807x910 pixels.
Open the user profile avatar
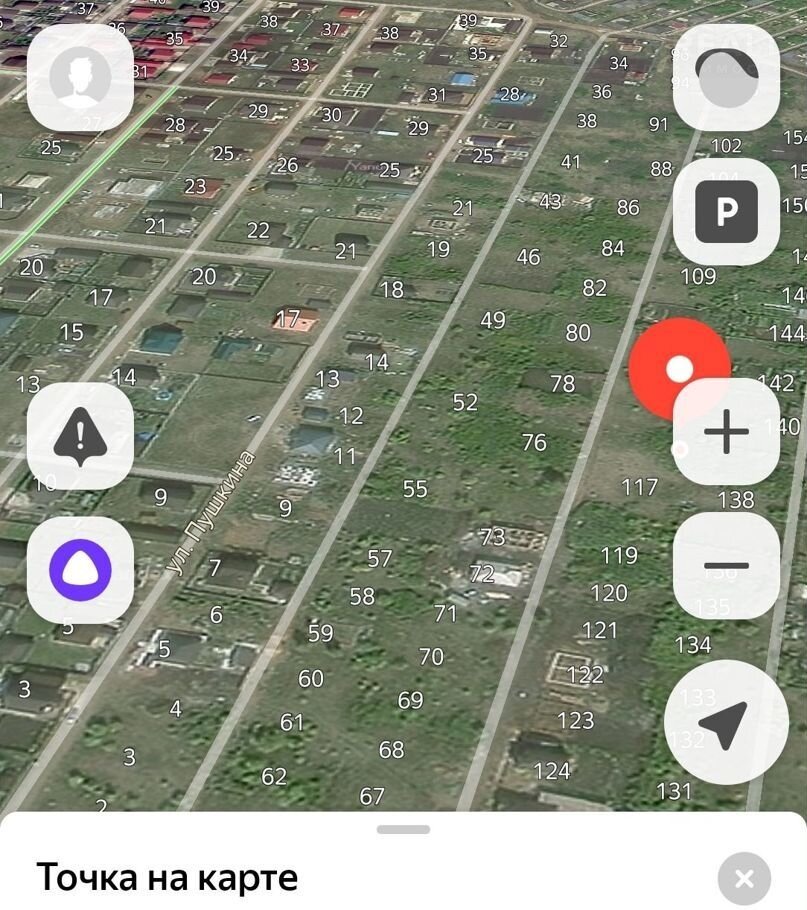pos(80,78)
